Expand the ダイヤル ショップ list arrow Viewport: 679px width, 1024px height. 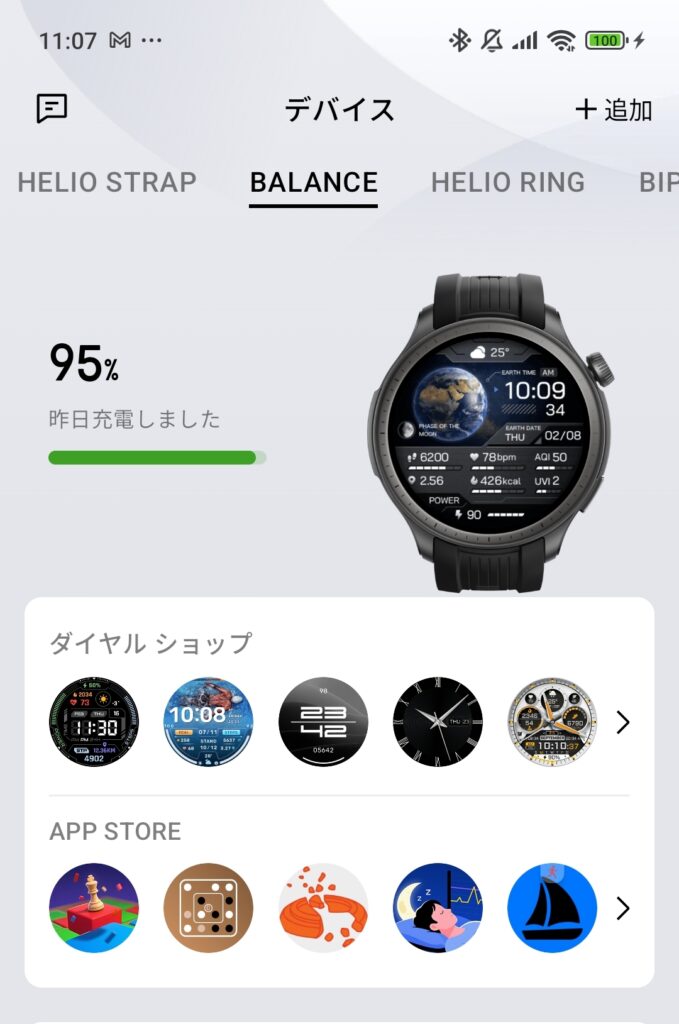point(623,722)
